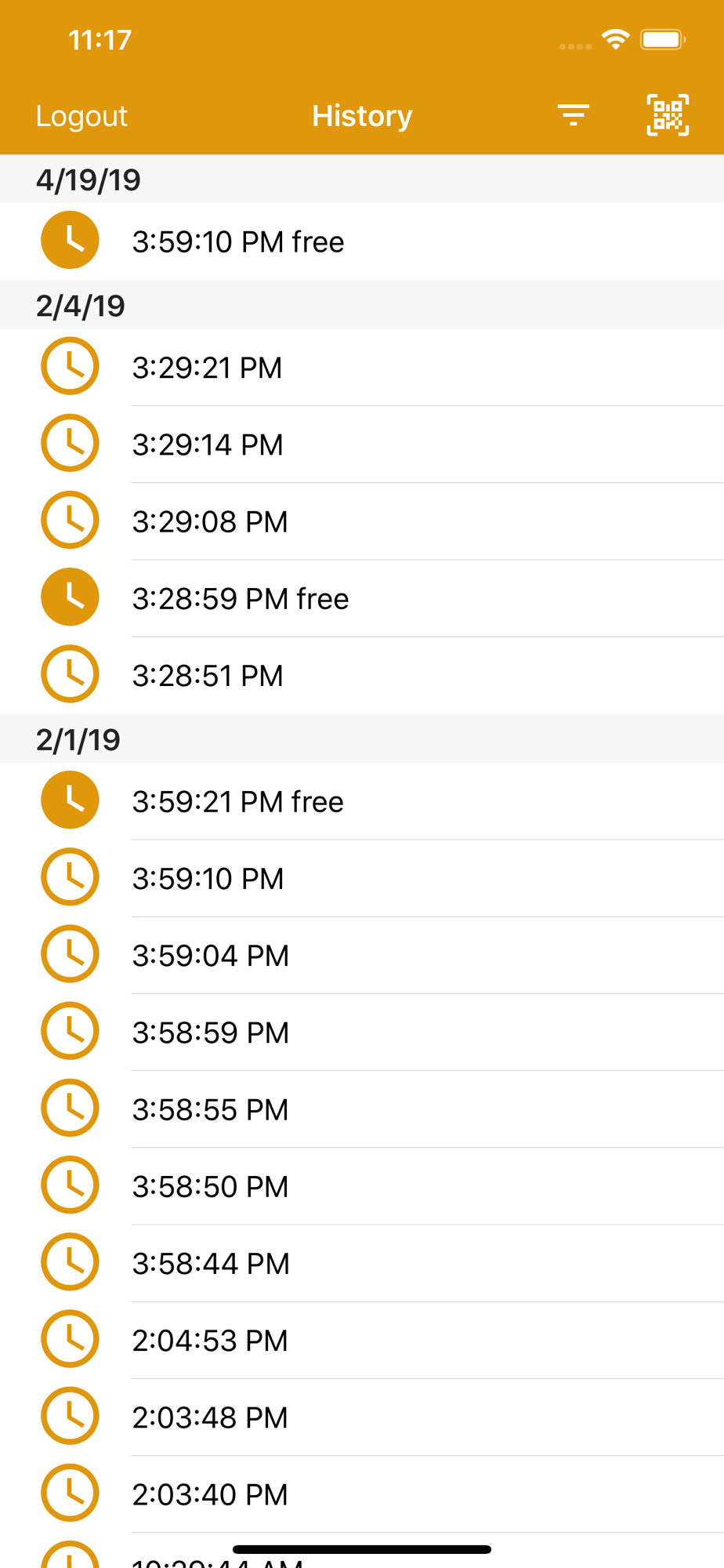Open the 3:29:14 PM entry

(362, 445)
